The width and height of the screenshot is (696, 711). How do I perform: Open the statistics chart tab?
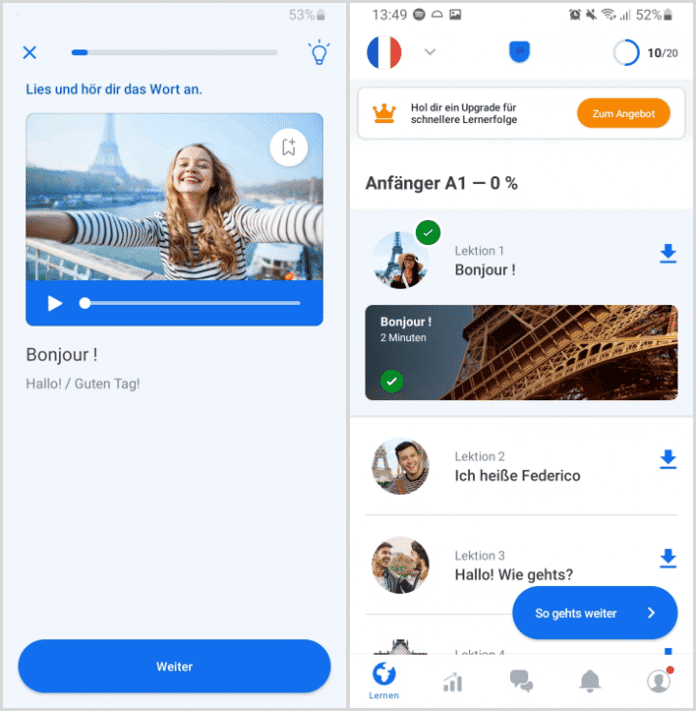[452, 681]
